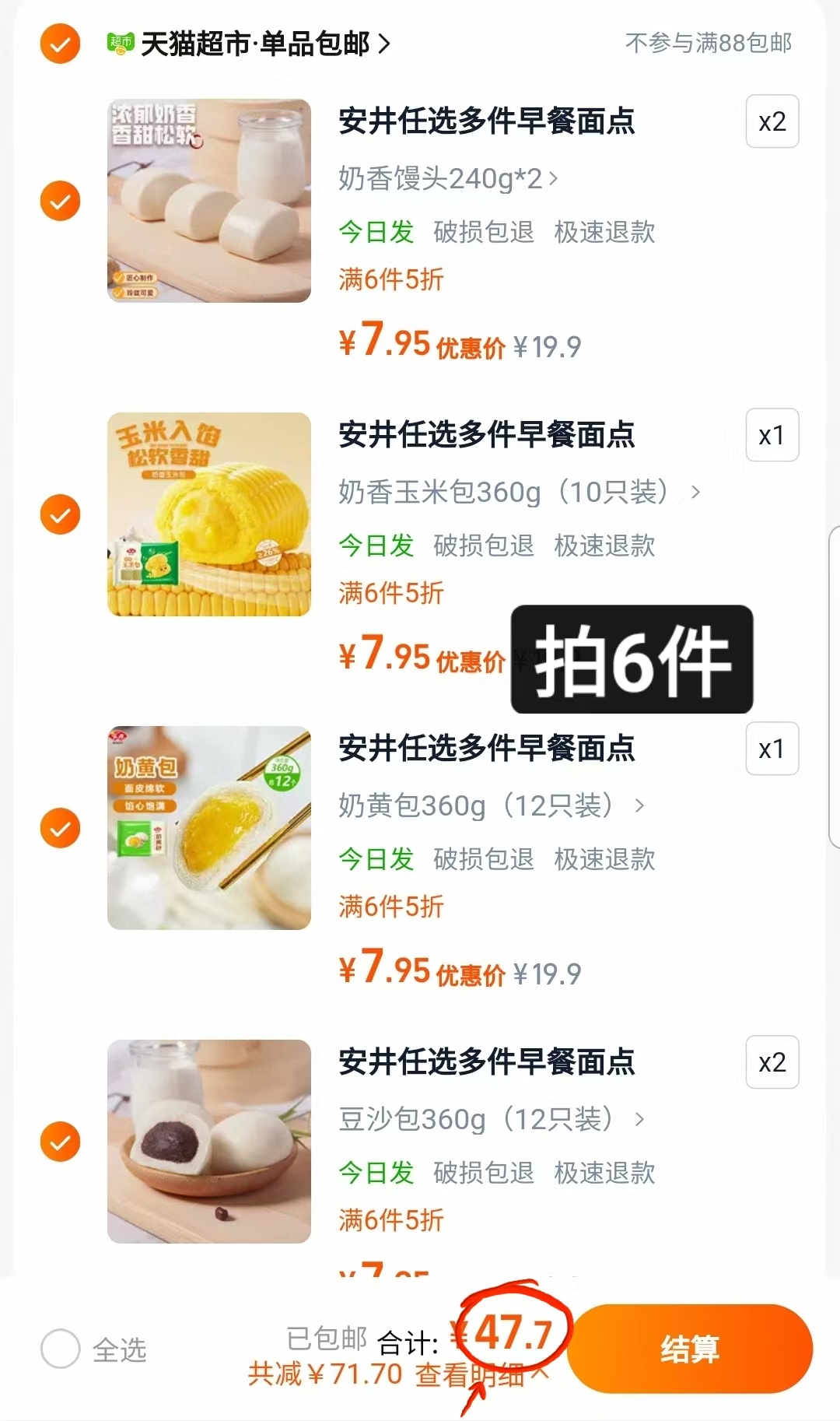The width and height of the screenshot is (840, 1421).
Task: Expand 天猫超市·单品包邮 store page
Action: click(x=257, y=44)
